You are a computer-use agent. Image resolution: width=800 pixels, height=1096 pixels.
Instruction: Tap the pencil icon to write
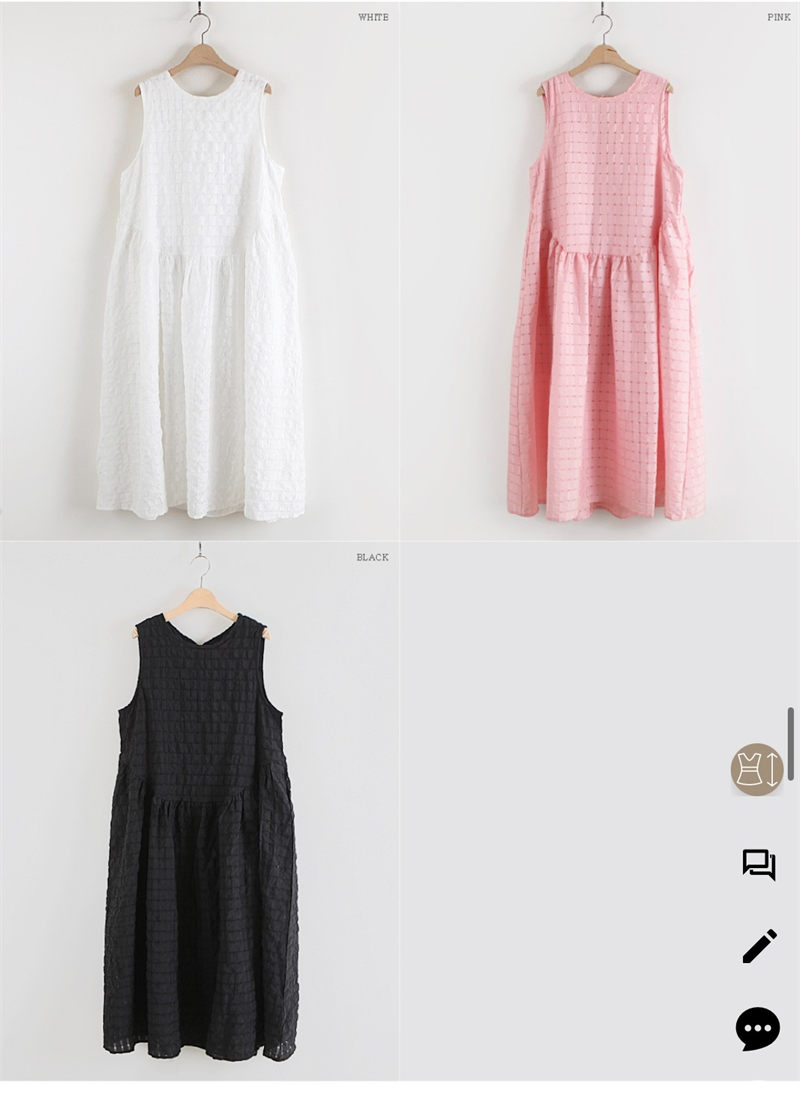pos(759,946)
